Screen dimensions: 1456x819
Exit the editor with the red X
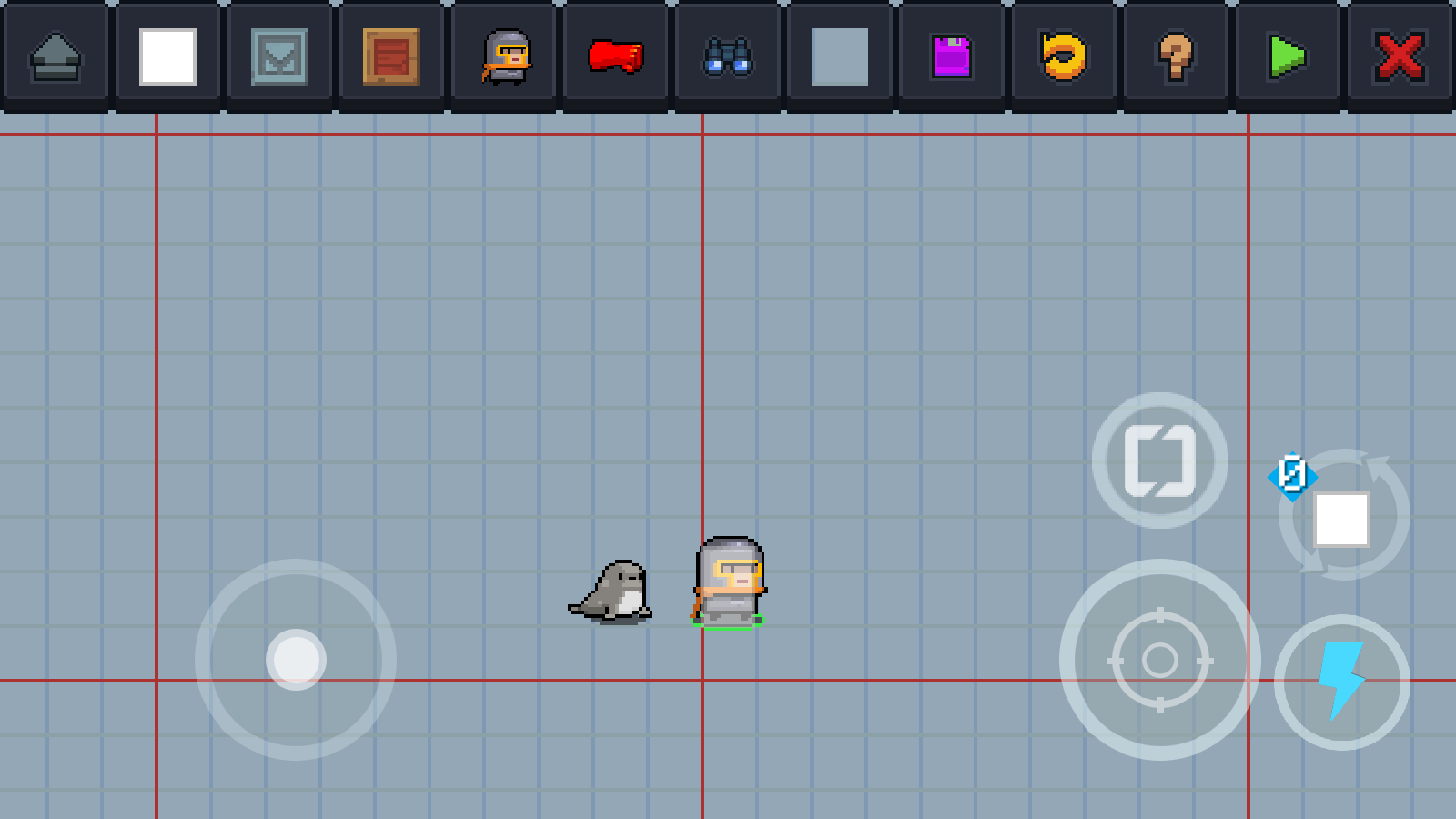(1400, 57)
